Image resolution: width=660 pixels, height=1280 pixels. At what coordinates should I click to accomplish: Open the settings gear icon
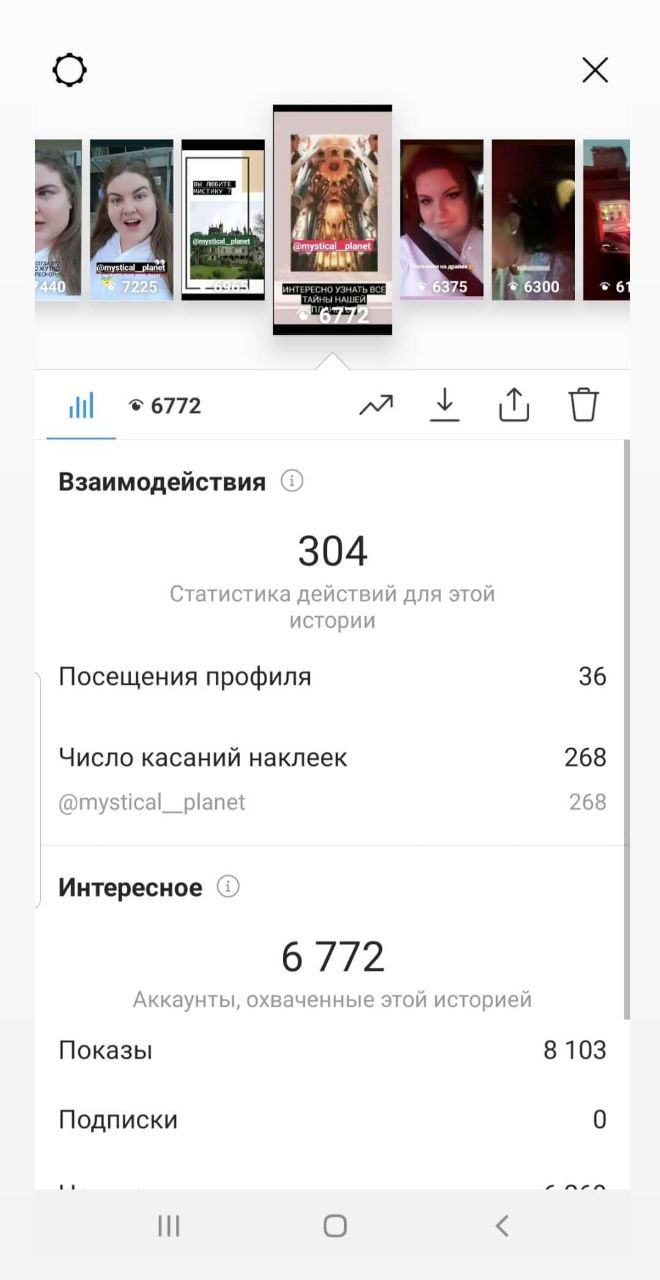[x=70, y=70]
